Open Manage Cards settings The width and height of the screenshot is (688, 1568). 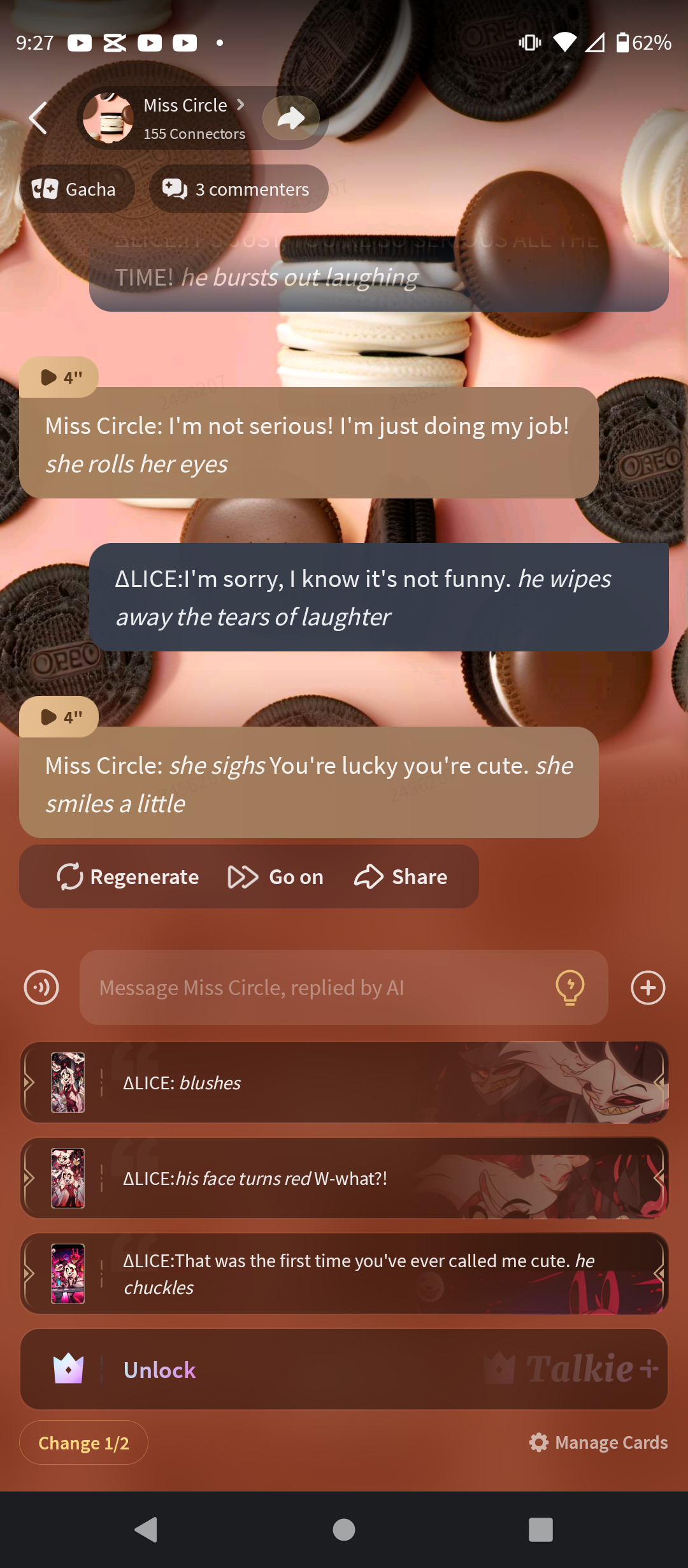point(598,1442)
